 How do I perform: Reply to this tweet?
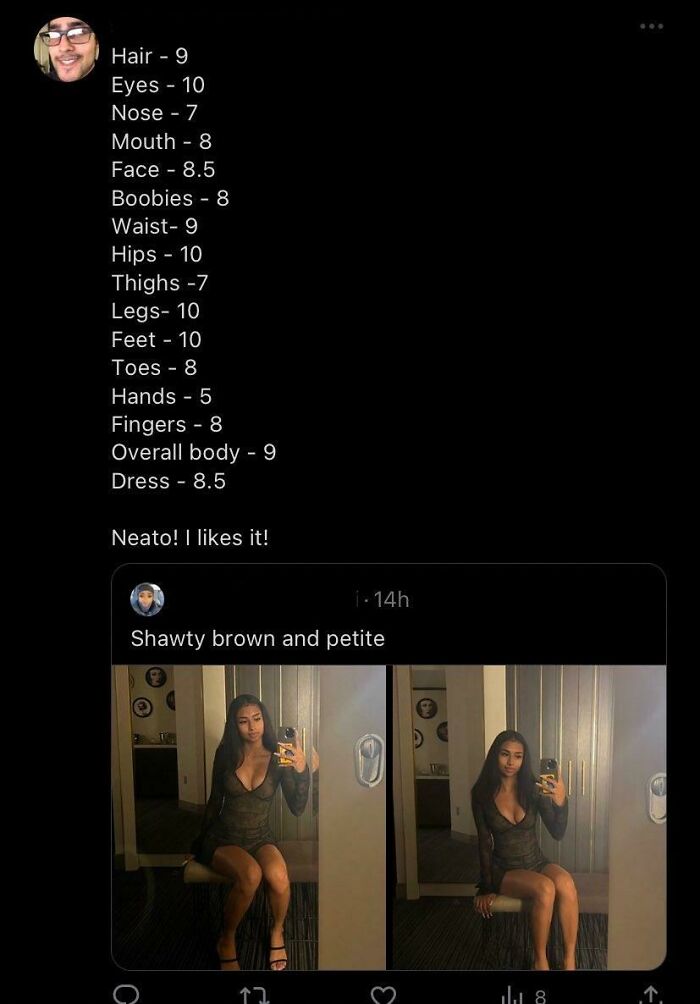coord(126,995)
